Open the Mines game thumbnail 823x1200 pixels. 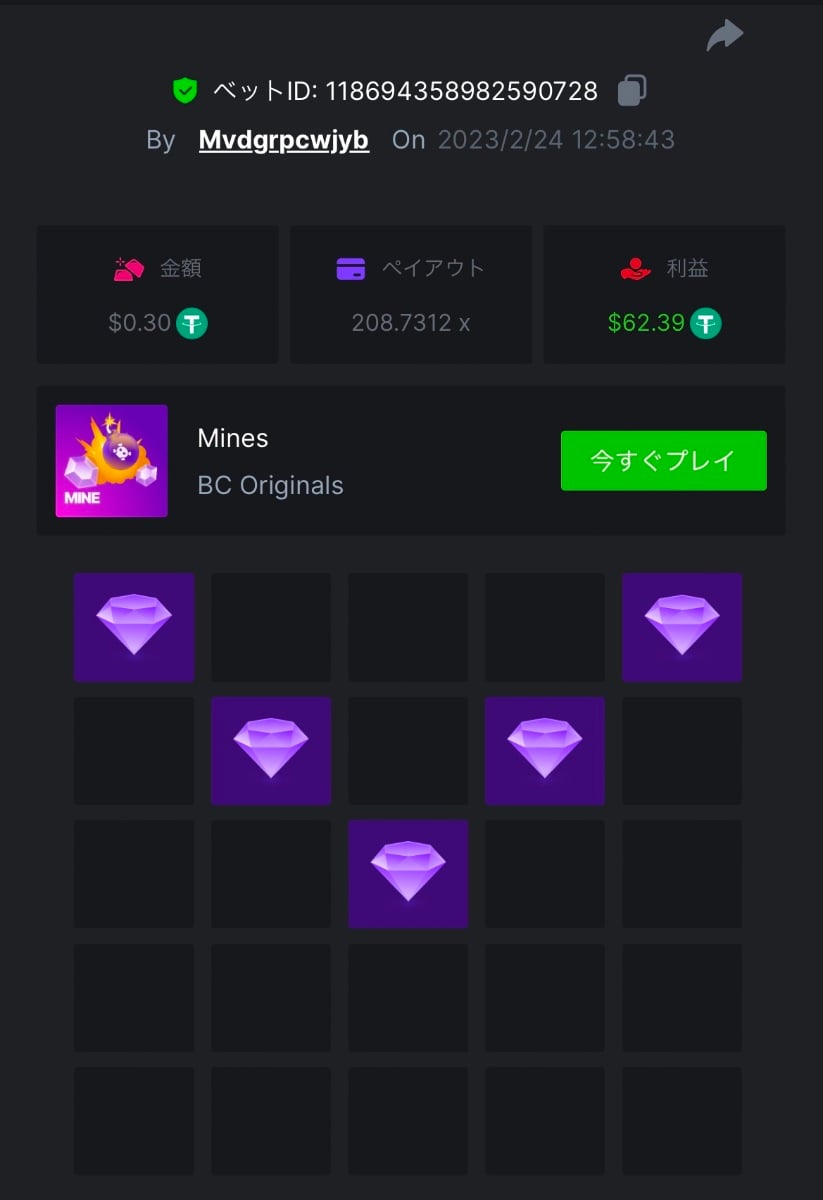111,461
